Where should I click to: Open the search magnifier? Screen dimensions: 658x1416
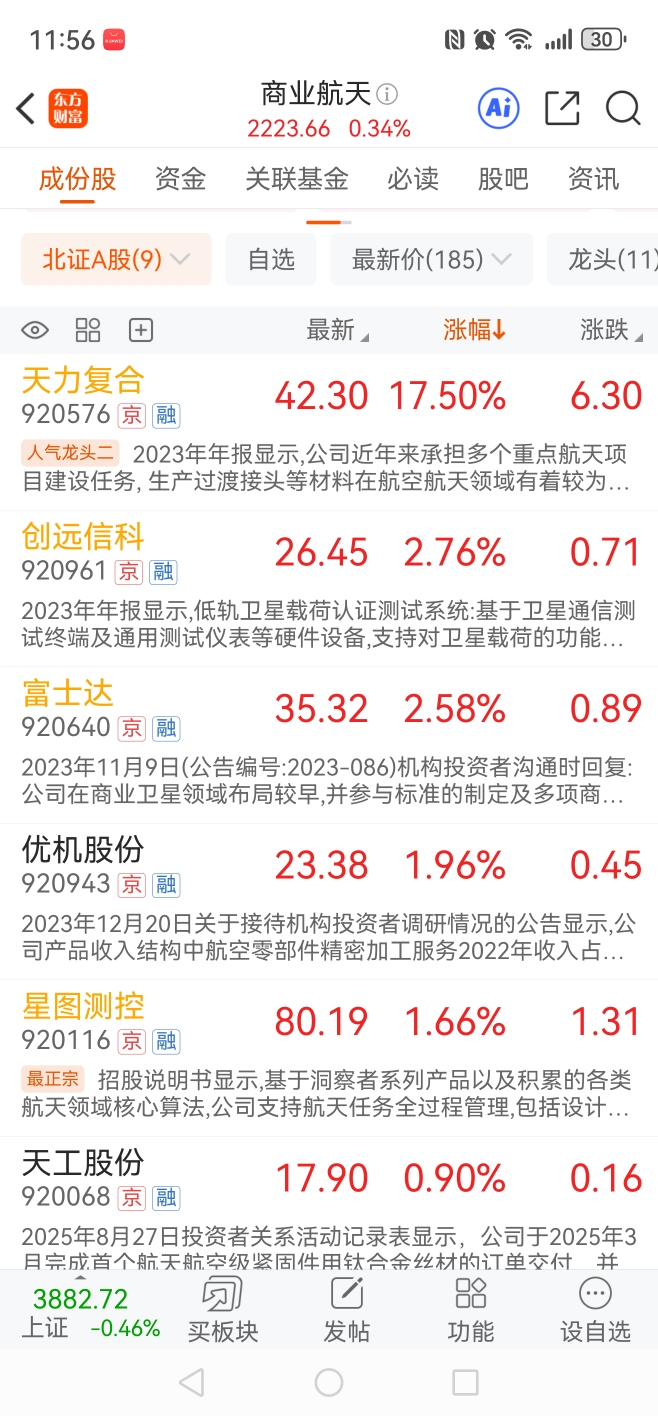pos(623,108)
